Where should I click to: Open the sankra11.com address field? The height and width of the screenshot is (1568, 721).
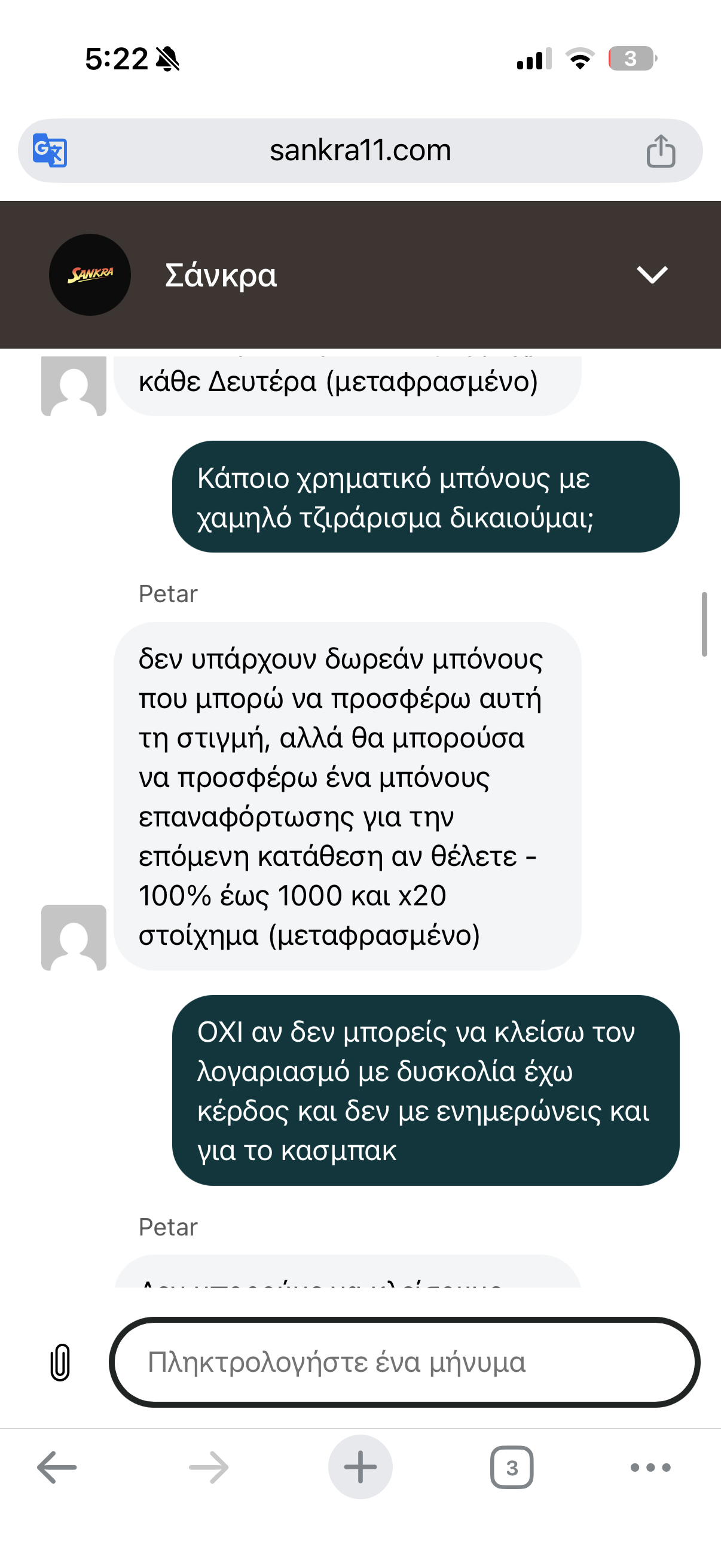click(360, 150)
